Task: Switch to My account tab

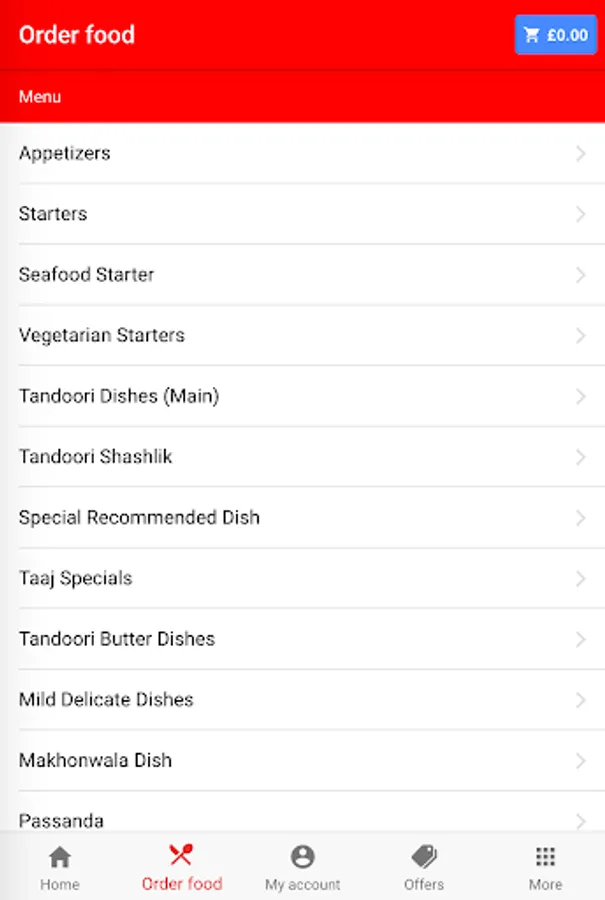Action: click(x=302, y=867)
